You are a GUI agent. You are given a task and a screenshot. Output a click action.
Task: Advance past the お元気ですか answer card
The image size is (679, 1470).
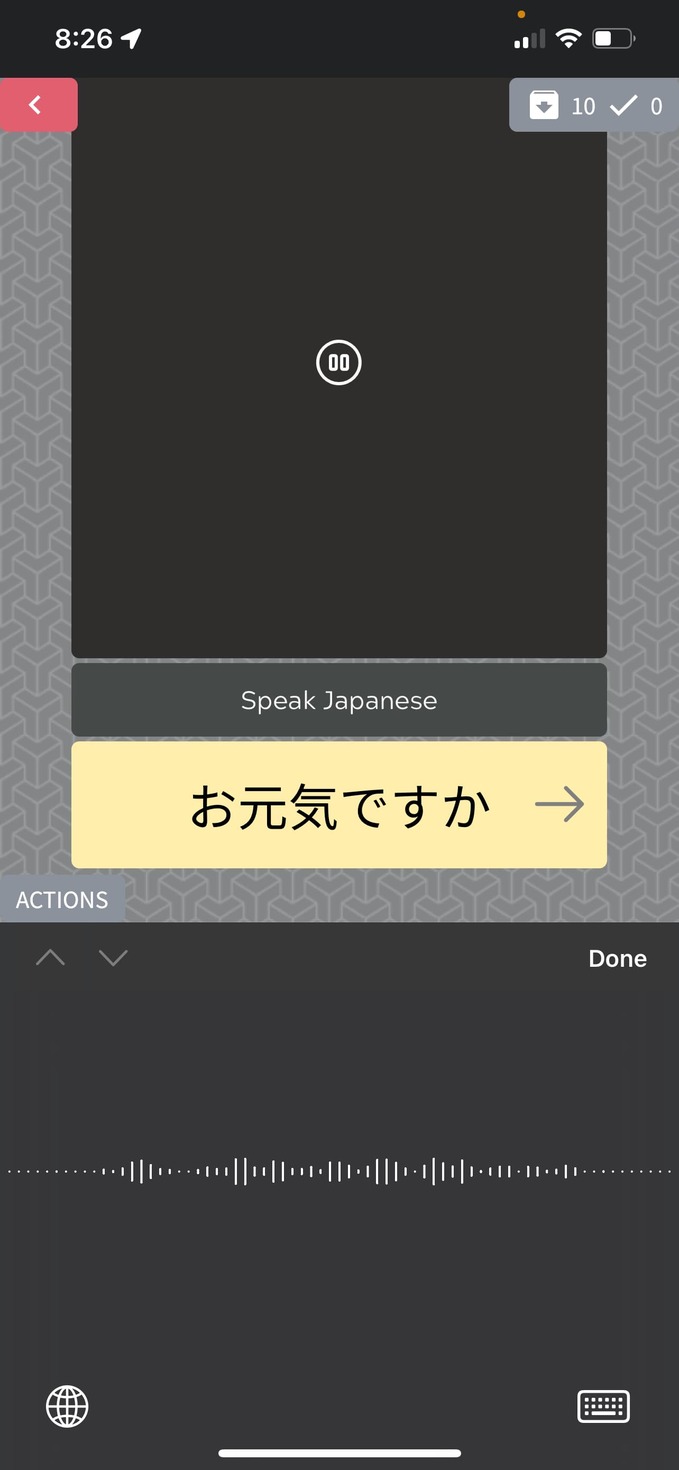[x=559, y=804]
